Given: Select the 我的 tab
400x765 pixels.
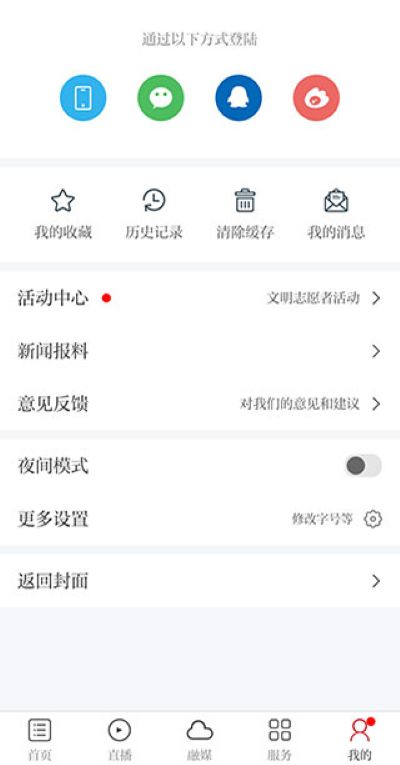Looking at the screenshot, I should tap(360, 739).
